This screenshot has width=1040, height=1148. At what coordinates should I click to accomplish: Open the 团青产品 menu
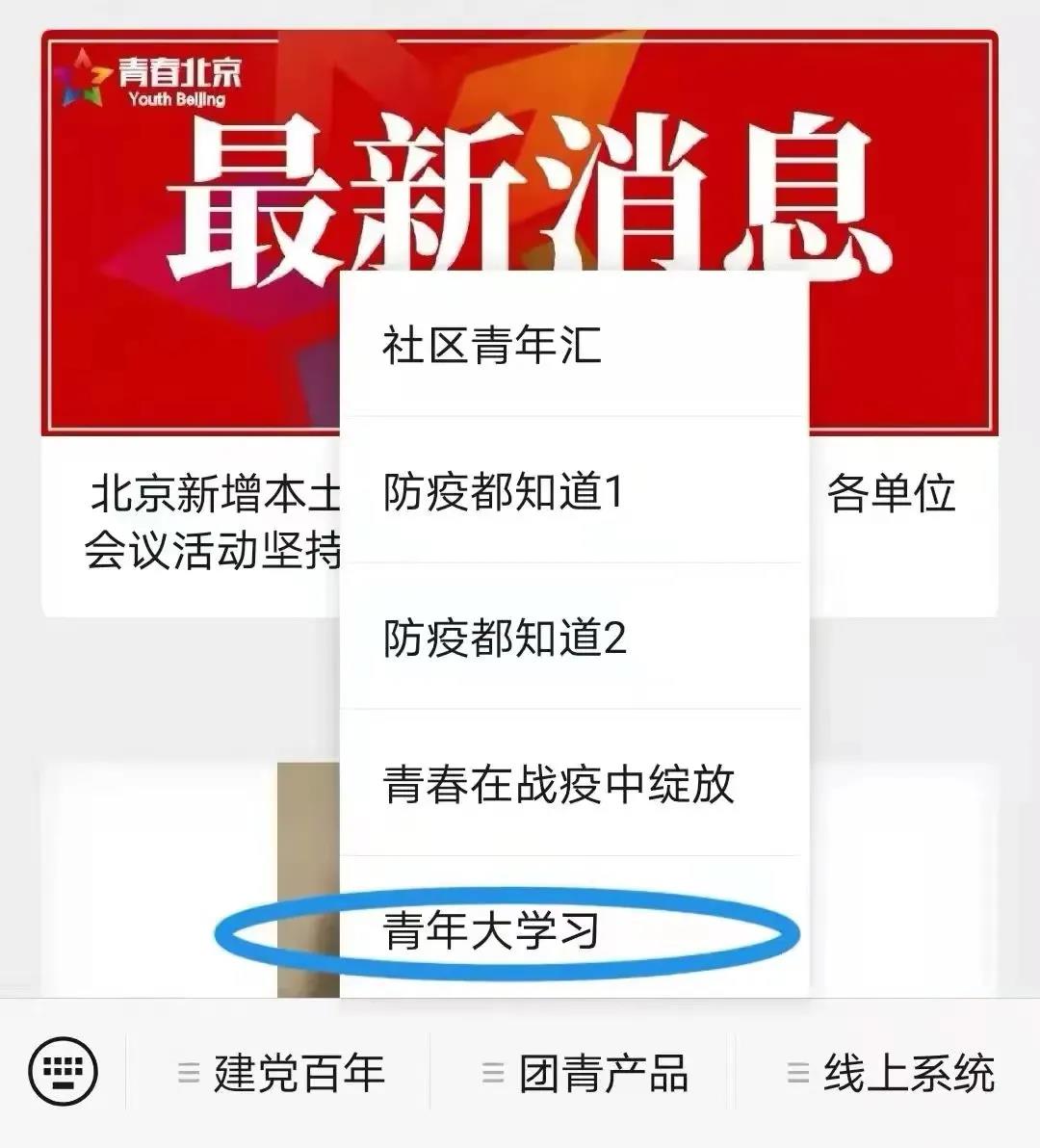[585, 1073]
